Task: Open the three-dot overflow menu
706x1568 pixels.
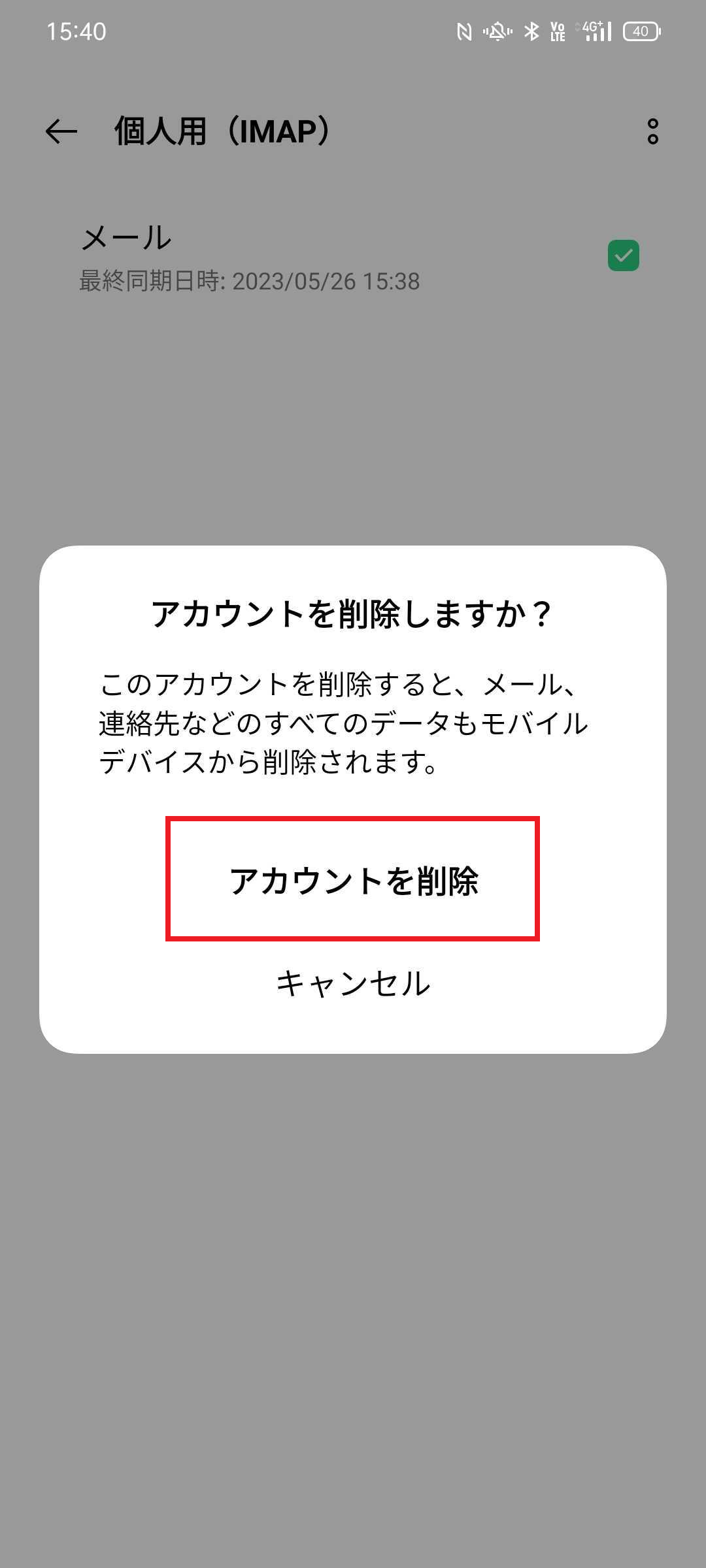Action: [x=652, y=131]
